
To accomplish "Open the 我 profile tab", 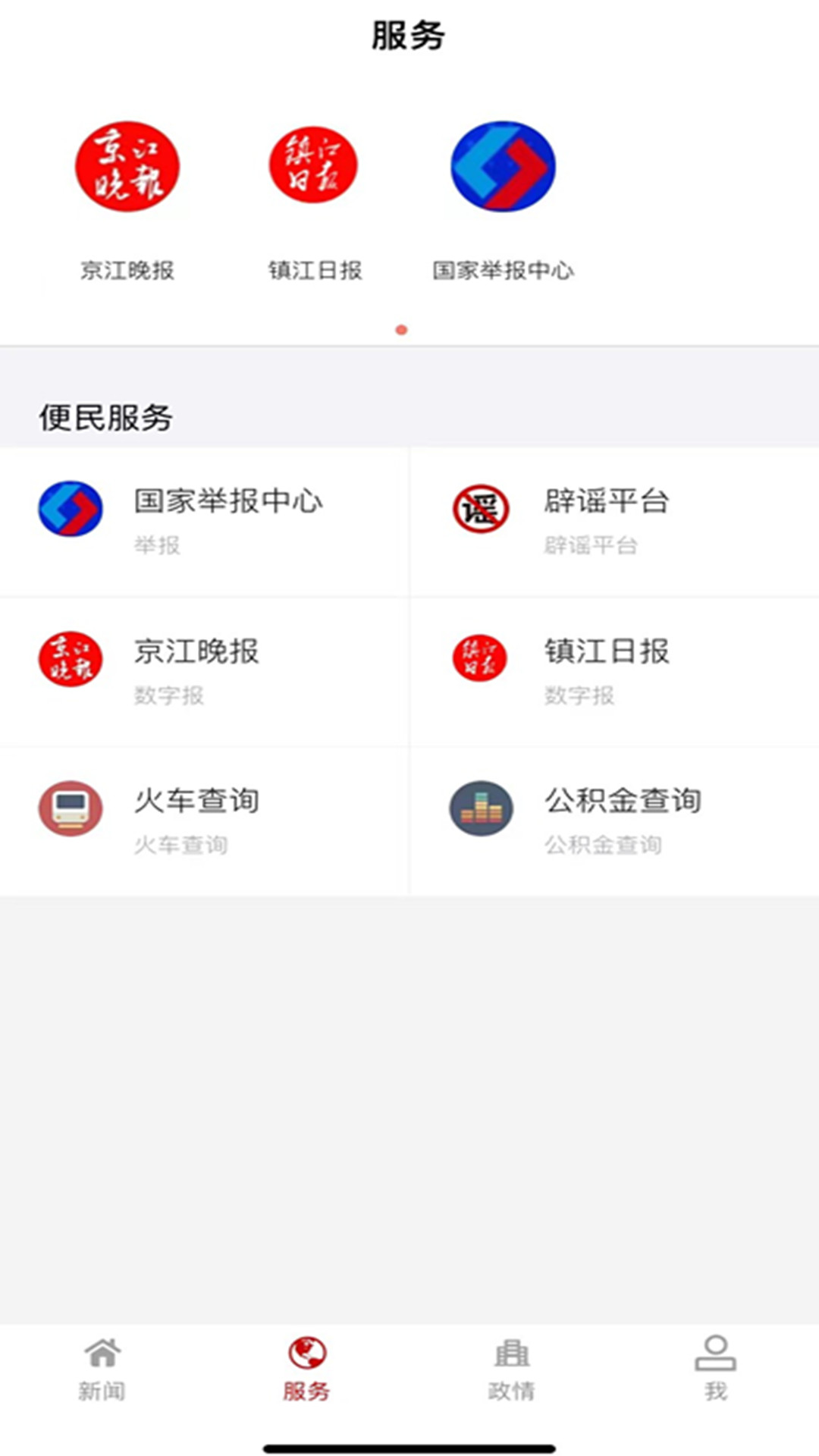I will click(716, 1369).
